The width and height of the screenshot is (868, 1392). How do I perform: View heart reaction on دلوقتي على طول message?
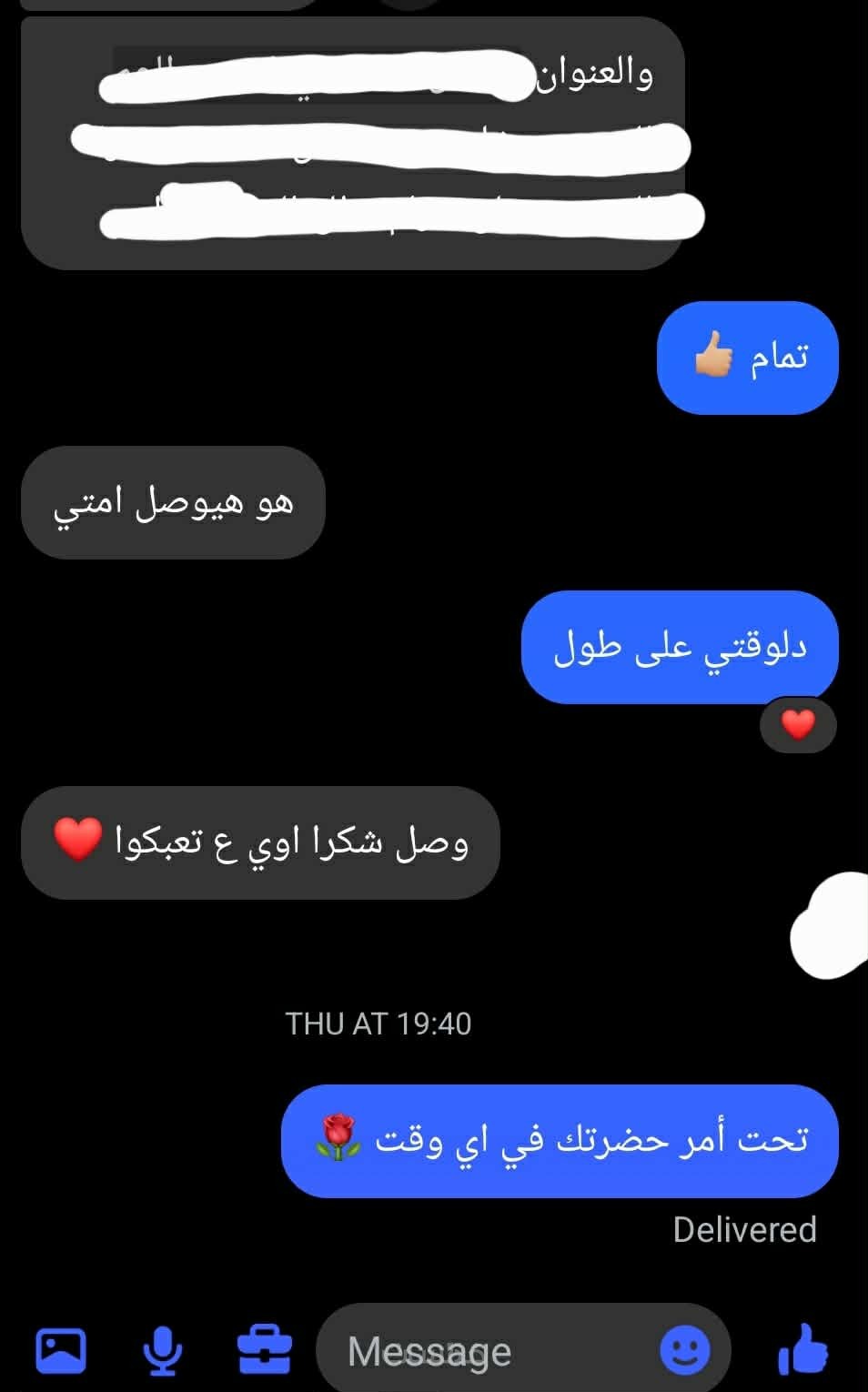pyautogui.click(x=798, y=725)
